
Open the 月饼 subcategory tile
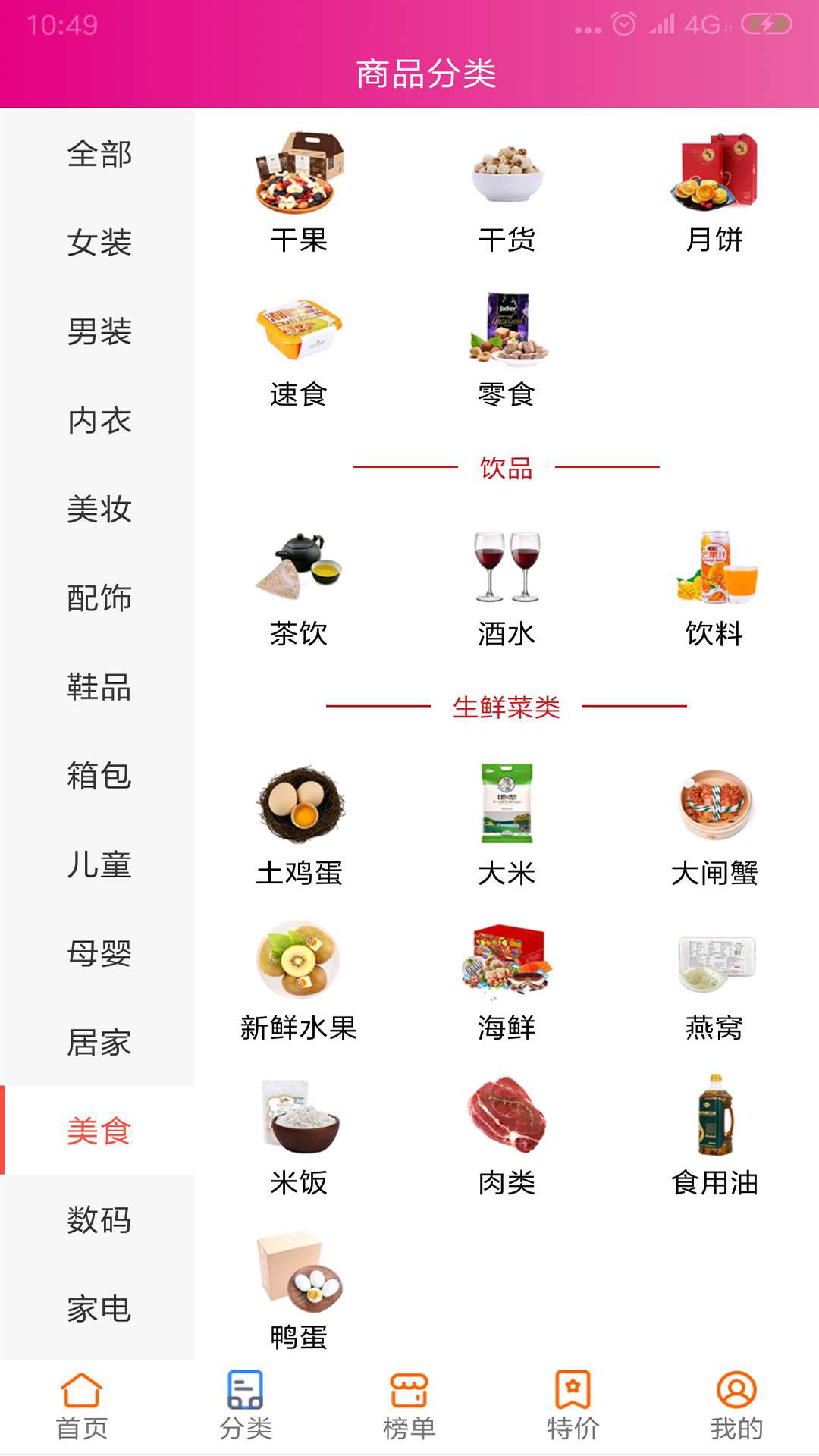pyautogui.click(x=714, y=193)
